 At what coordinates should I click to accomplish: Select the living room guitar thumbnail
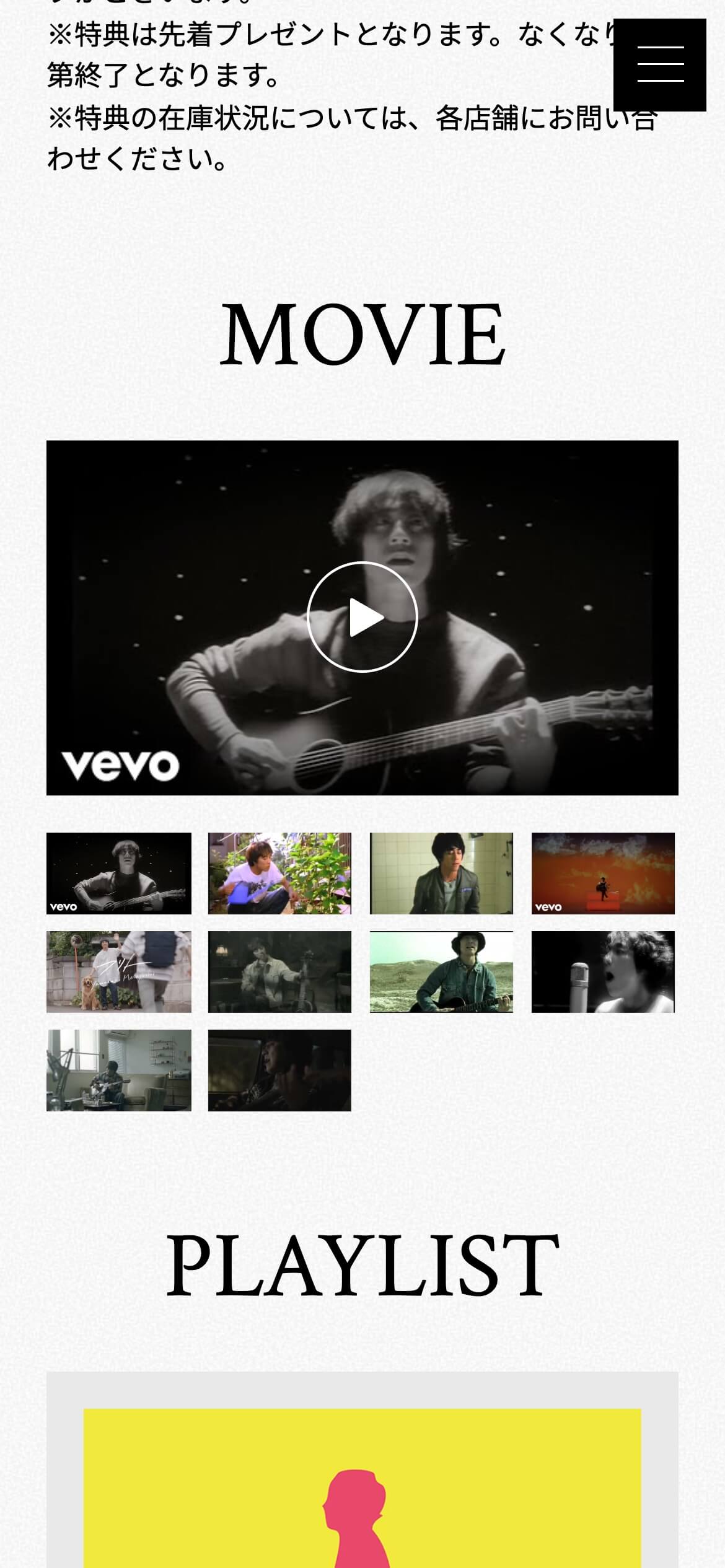tap(119, 1070)
